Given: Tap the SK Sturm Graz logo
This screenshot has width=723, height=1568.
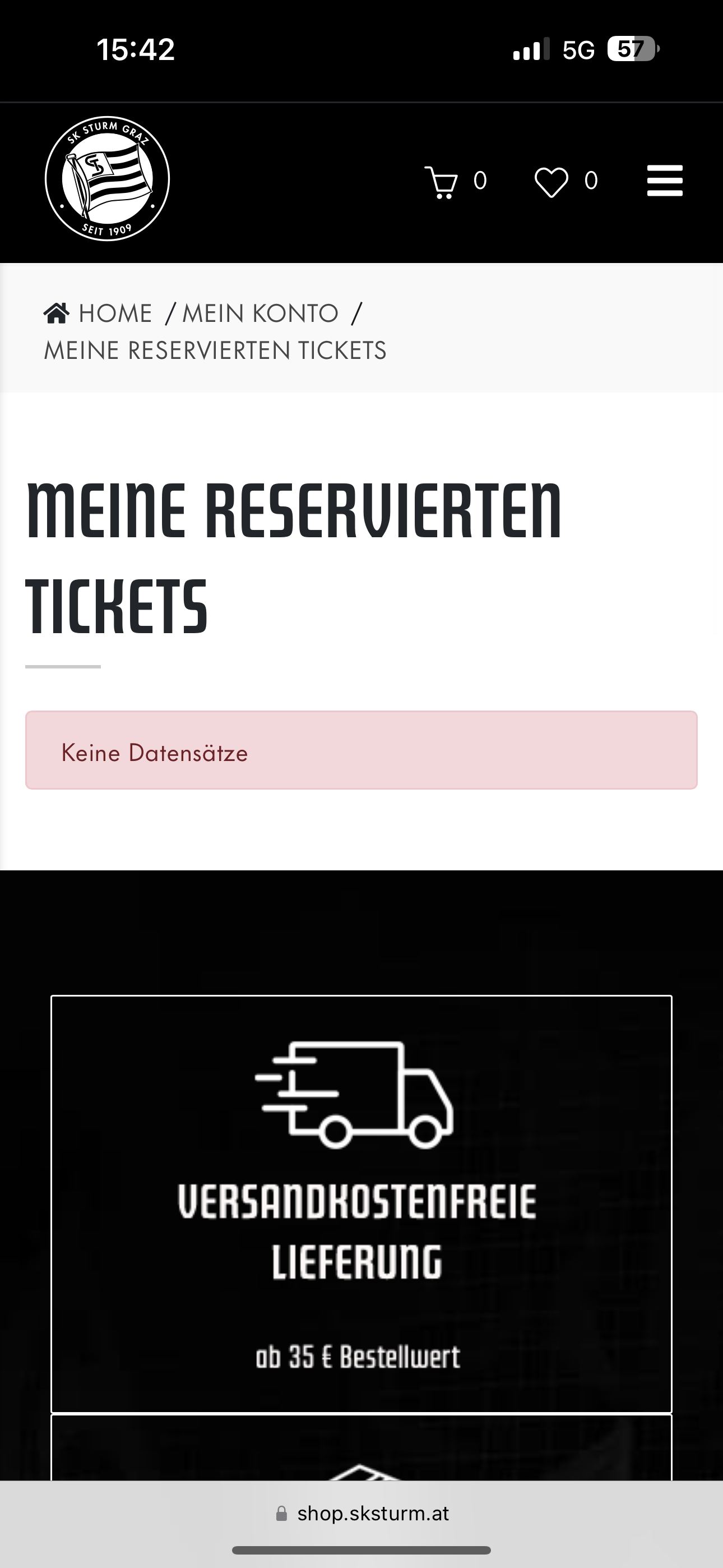Looking at the screenshot, I should [x=107, y=178].
